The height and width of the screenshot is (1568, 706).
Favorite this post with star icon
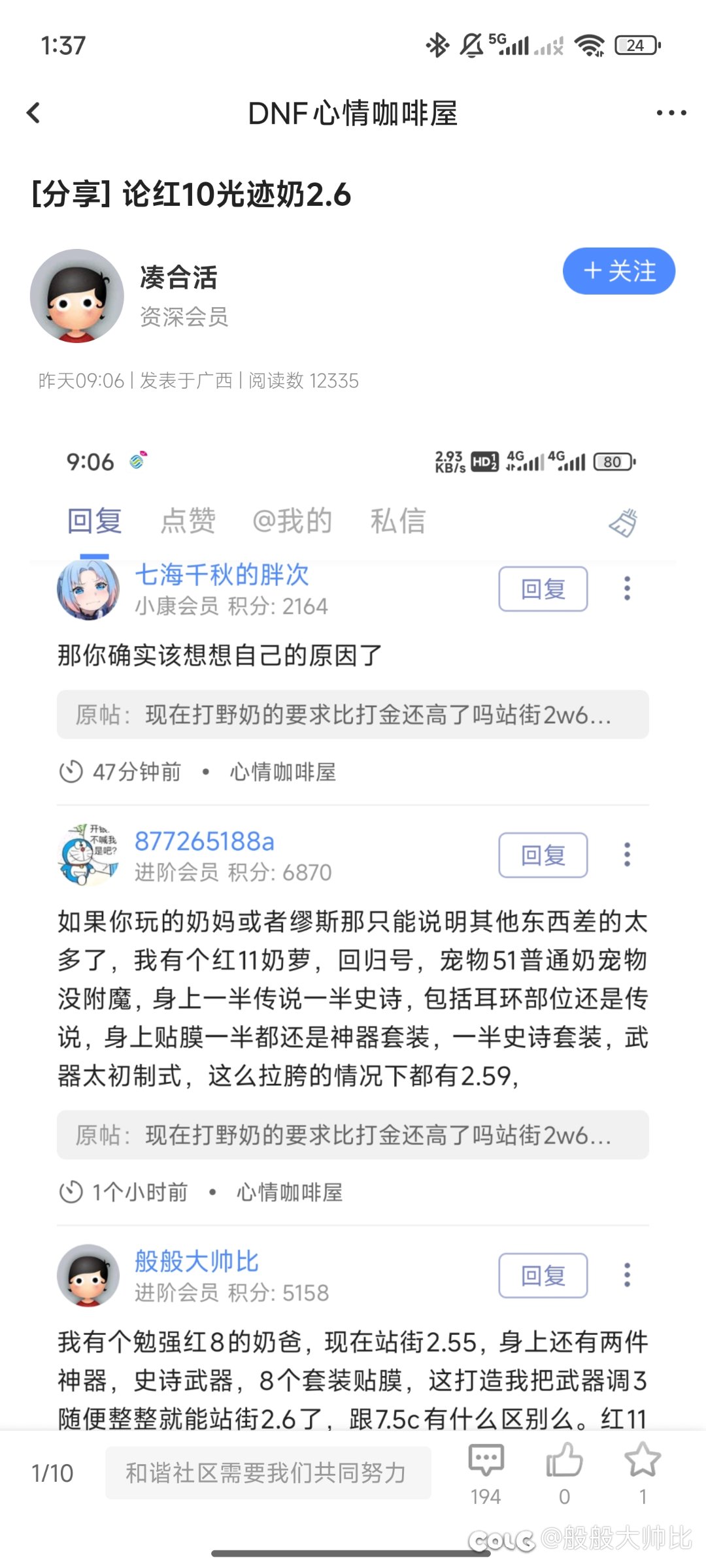[x=643, y=1473]
